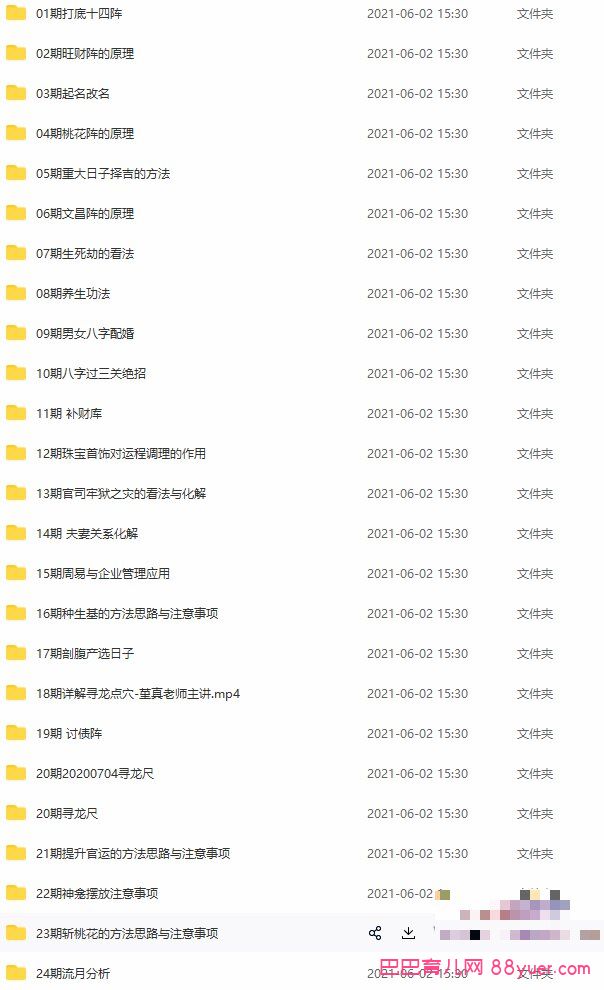This screenshot has height=990, width=604.
Task: Open the 24期流月分析 folder
Action: pyautogui.click(x=73, y=974)
